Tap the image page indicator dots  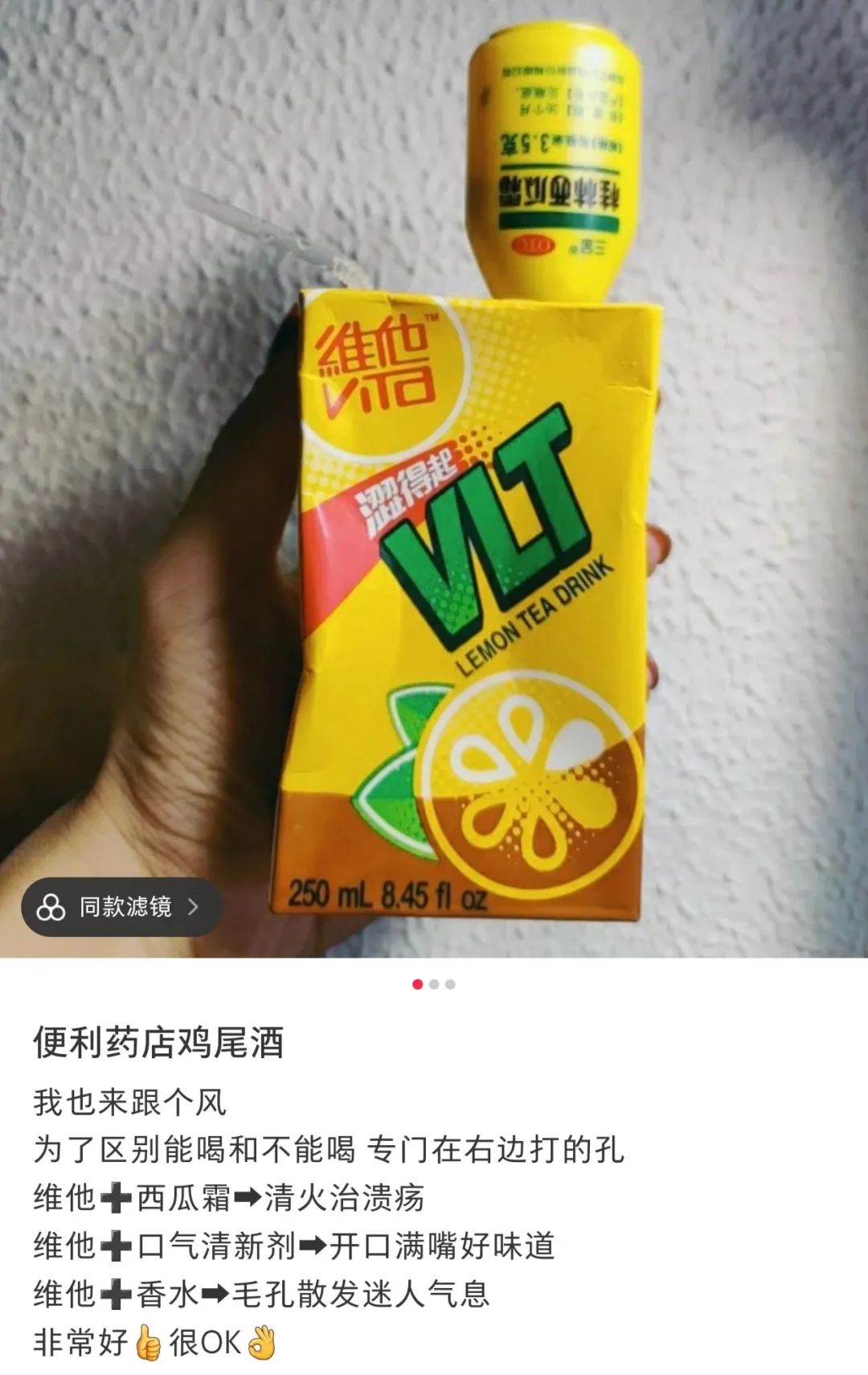434,984
